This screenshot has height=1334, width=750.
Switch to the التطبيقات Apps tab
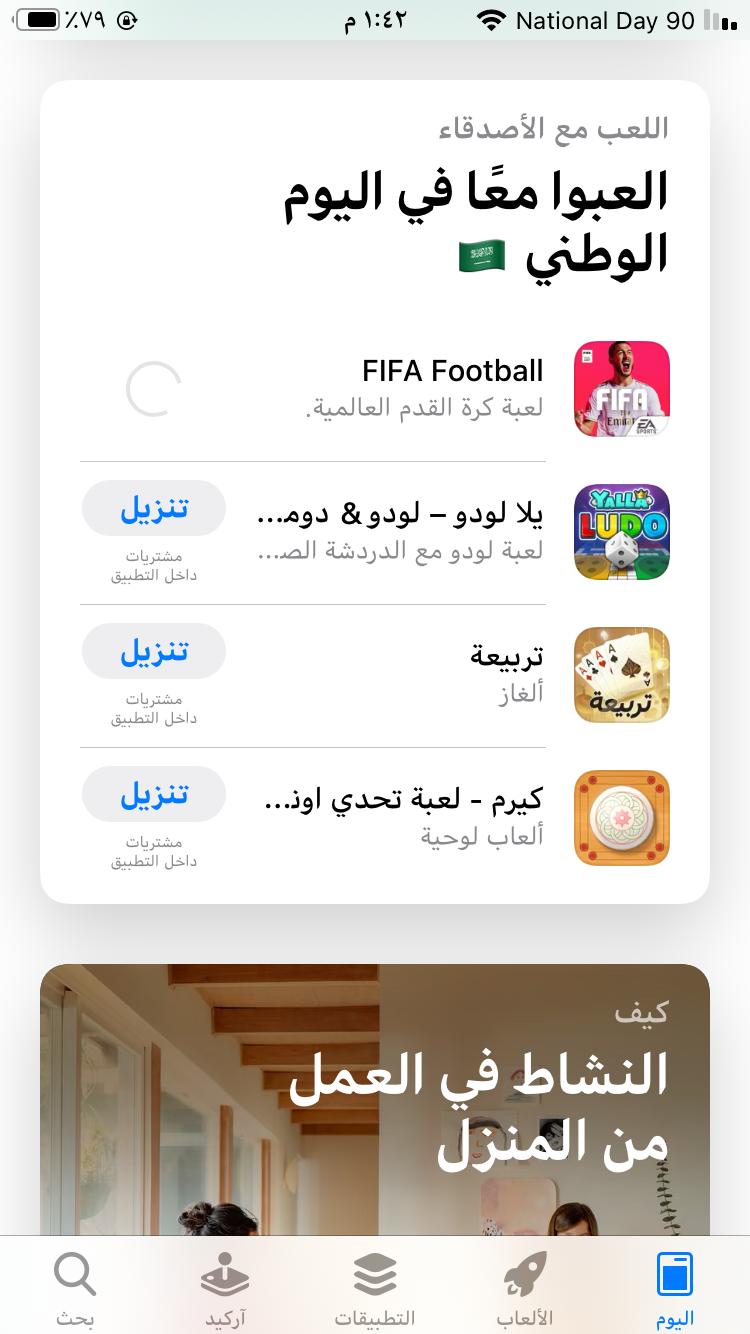click(x=375, y=1288)
